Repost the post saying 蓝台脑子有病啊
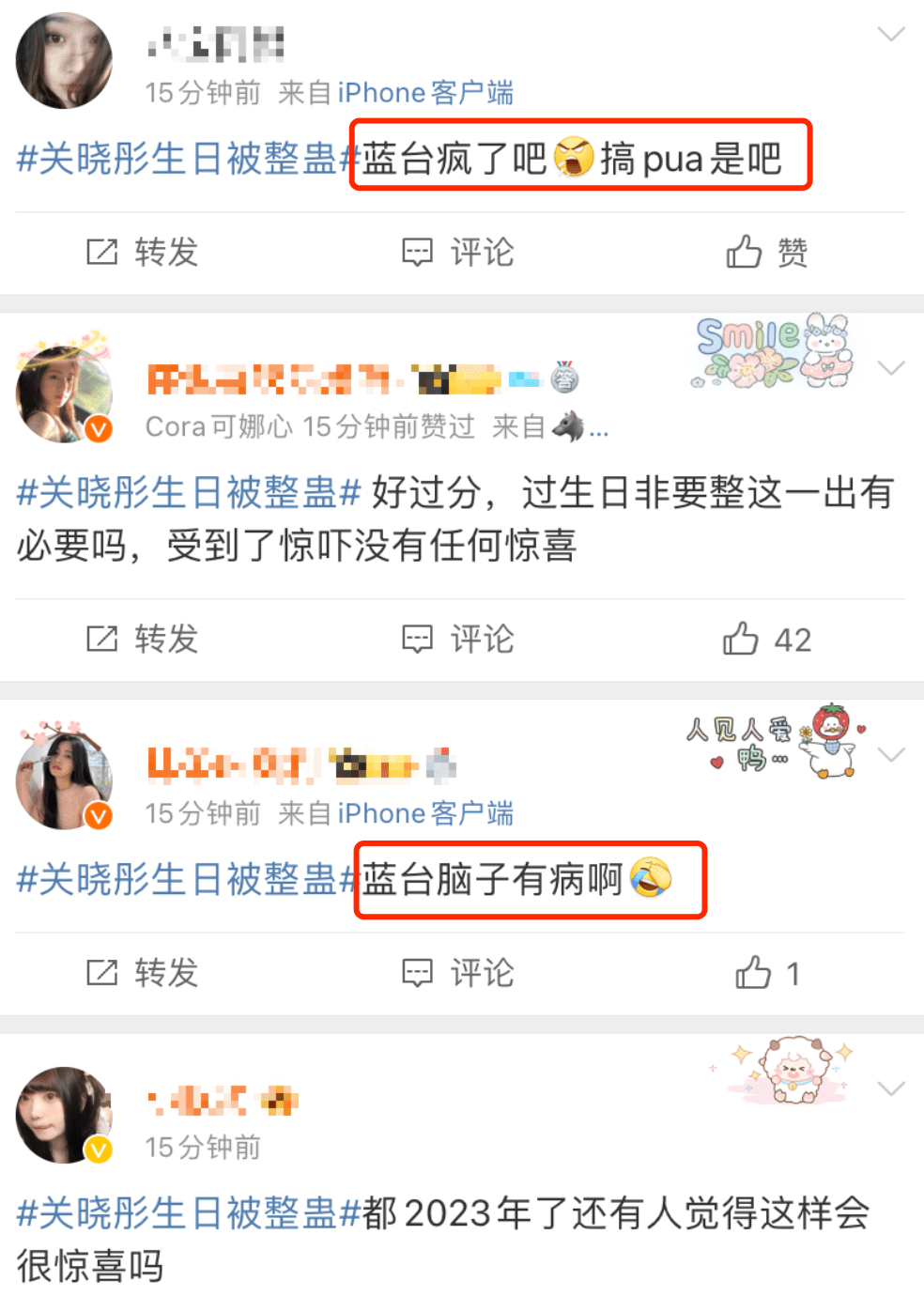The height and width of the screenshot is (1296, 924). (143, 972)
